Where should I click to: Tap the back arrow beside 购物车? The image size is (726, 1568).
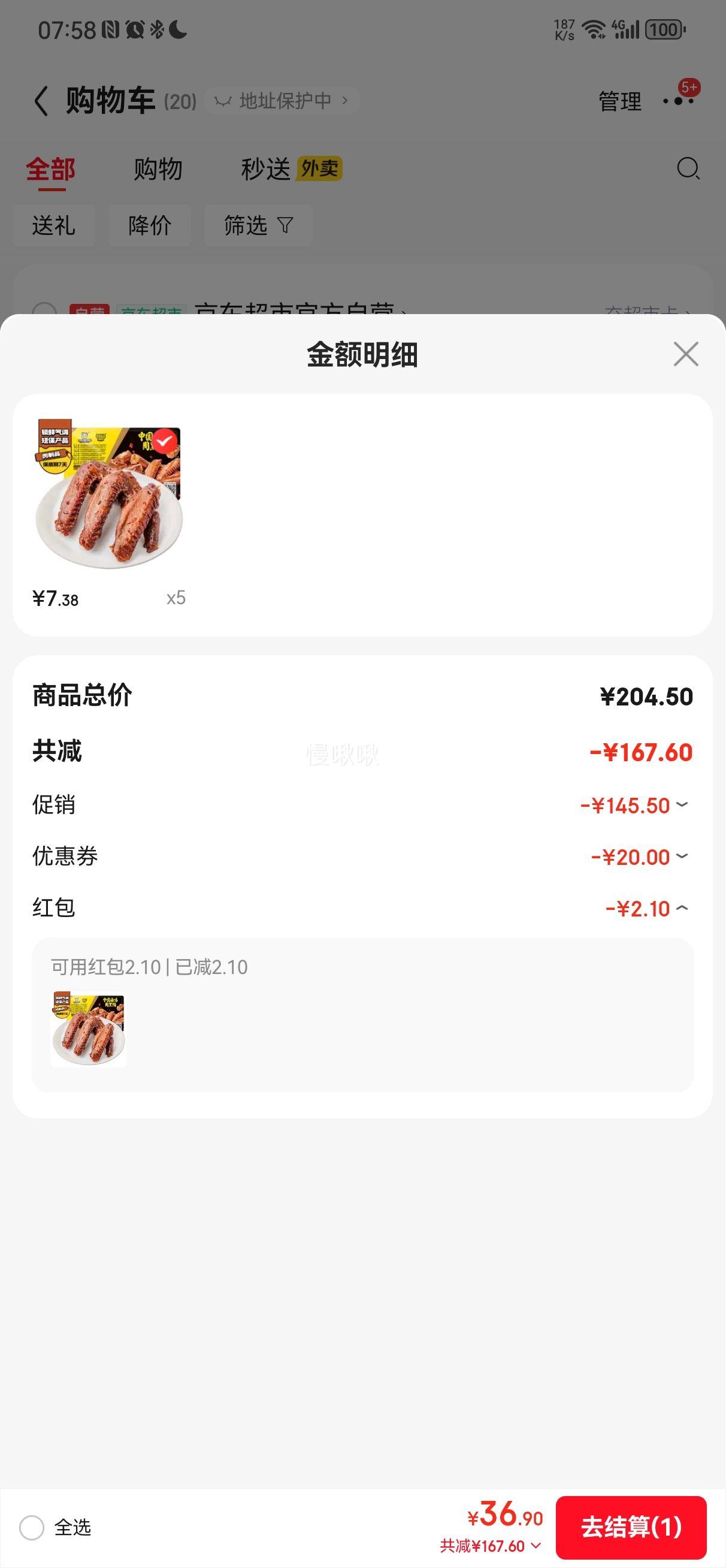point(41,101)
